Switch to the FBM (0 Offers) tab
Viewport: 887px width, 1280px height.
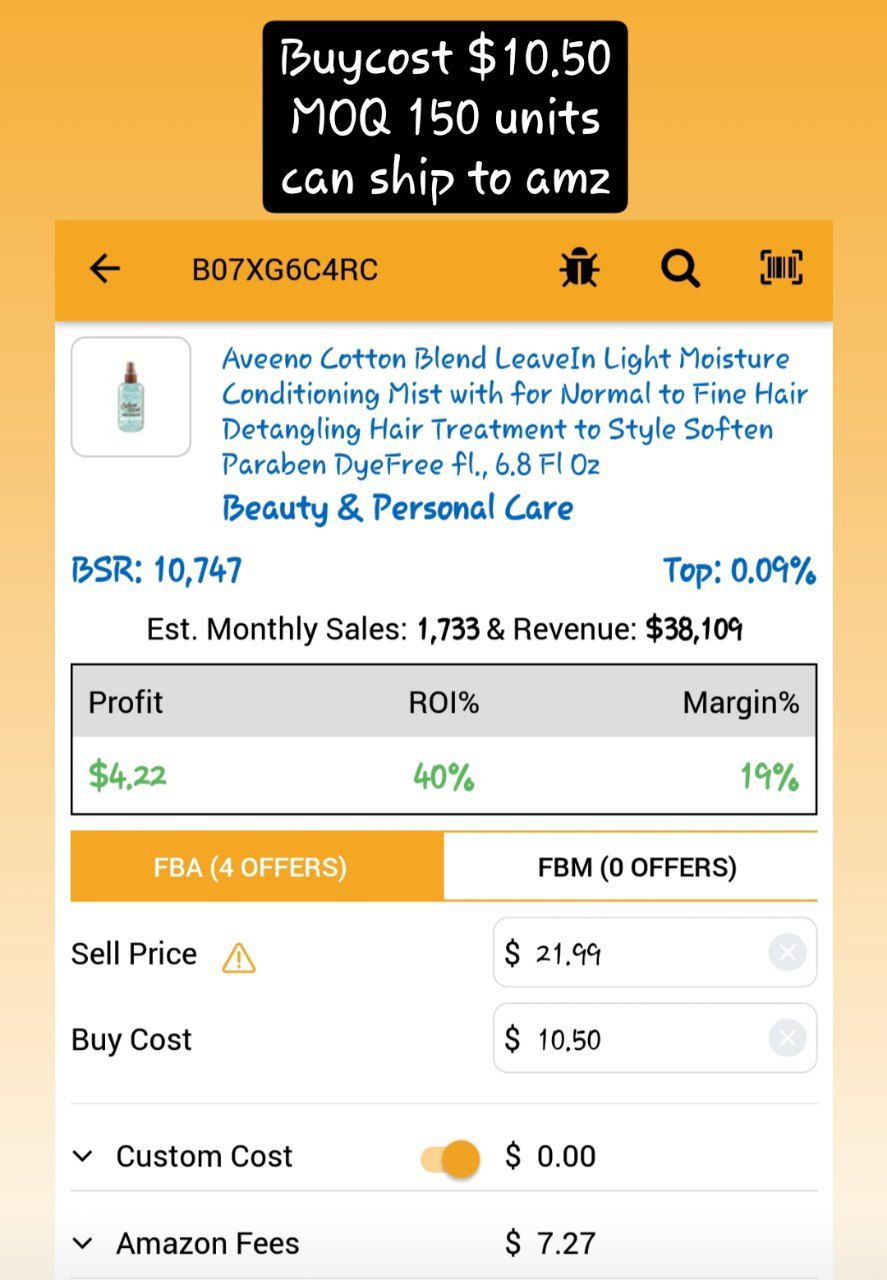click(x=631, y=867)
